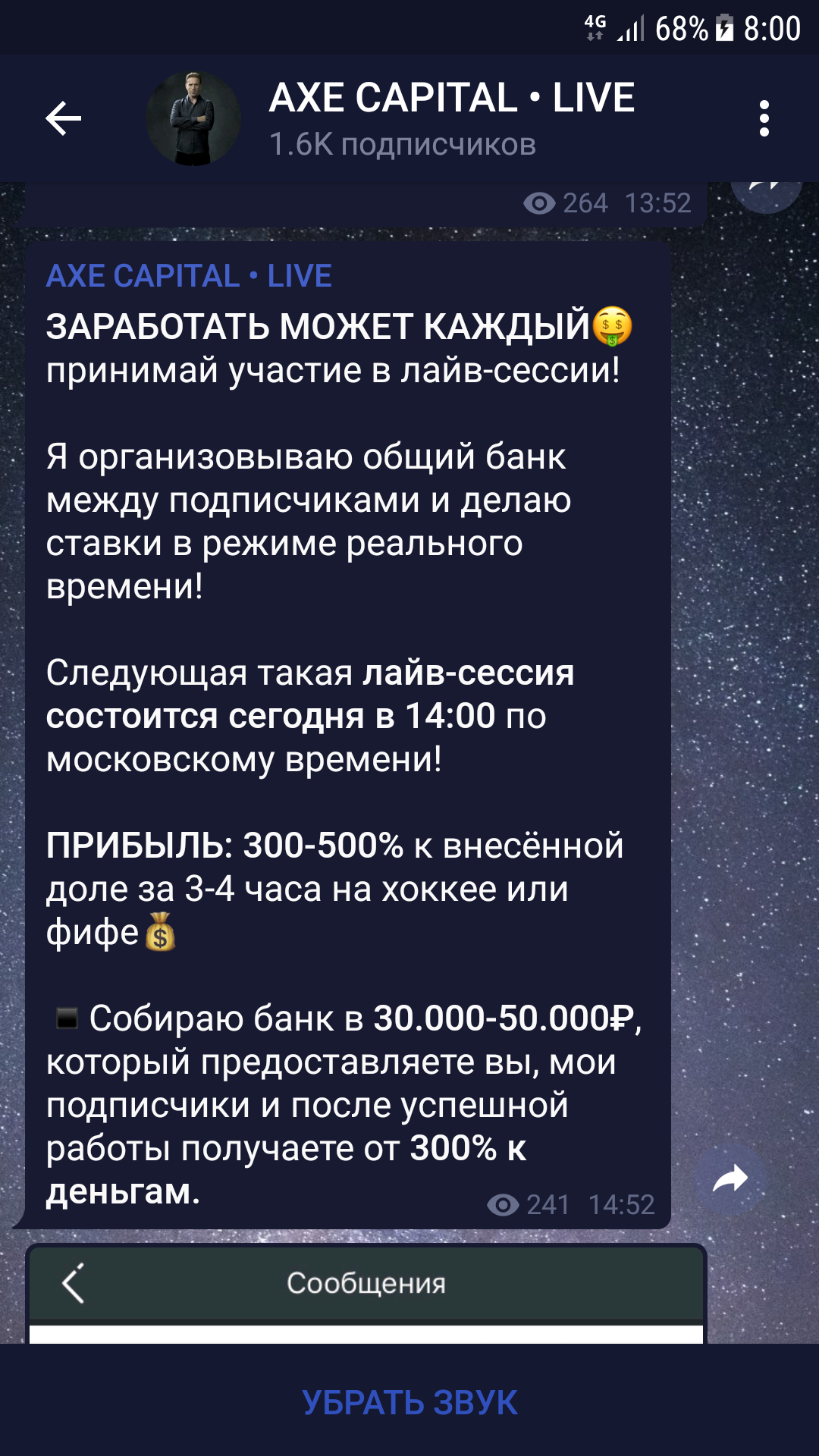Open the three-dot overflow menu
This screenshot has height=1456, width=819.
(x=764, y=118)
